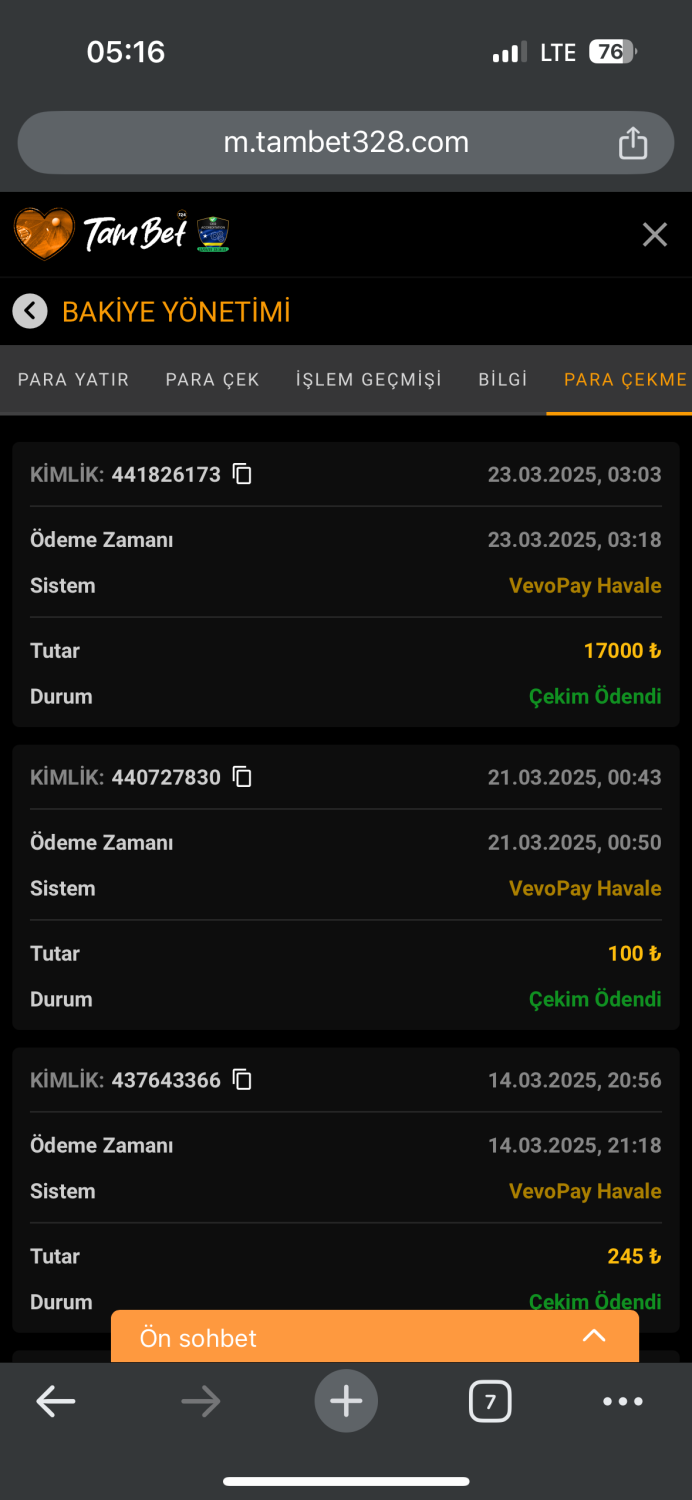Screen dimensions: 692x1500
Task: Close the Bakiye Yönetimi panel
Action: 654,235
